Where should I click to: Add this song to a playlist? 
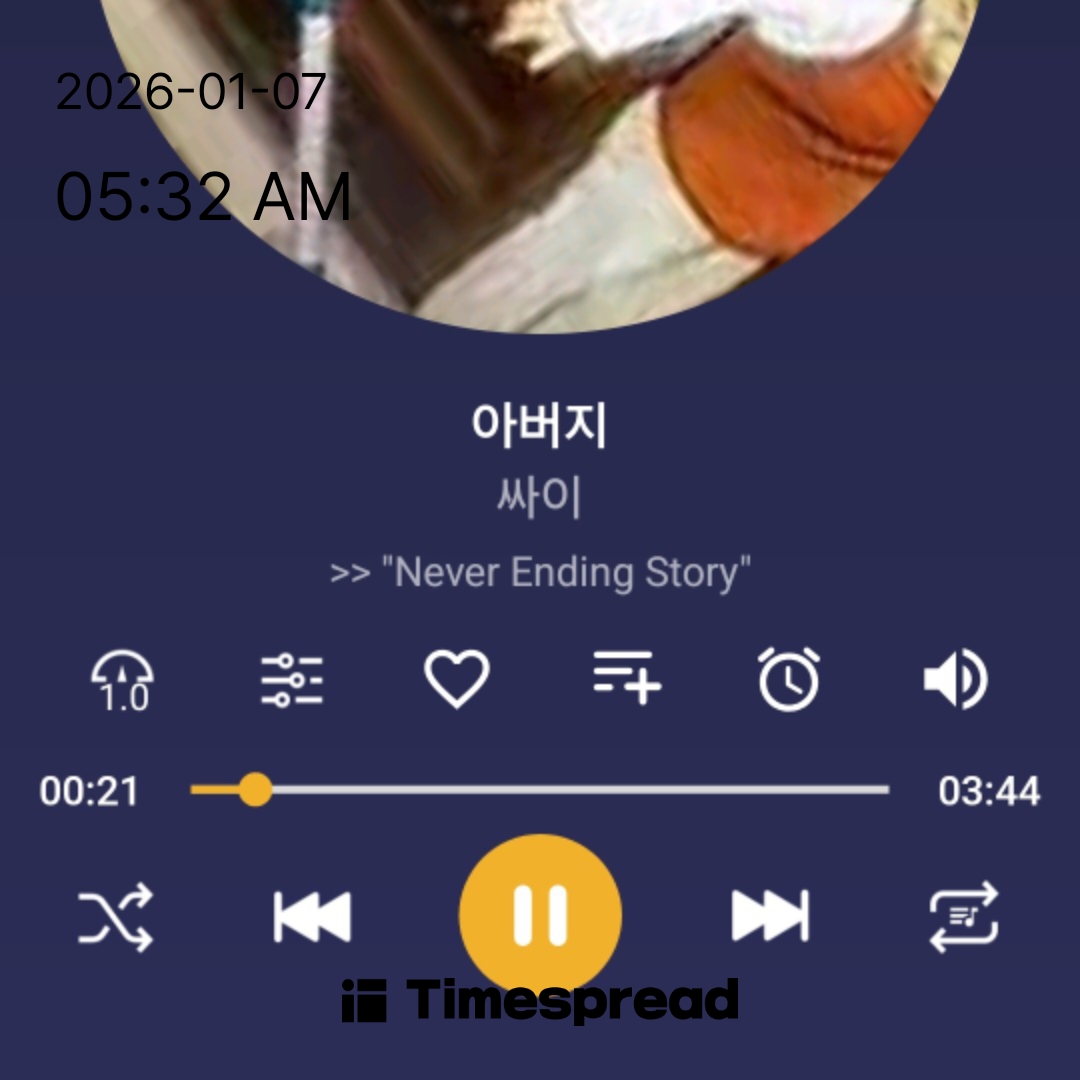626,677
